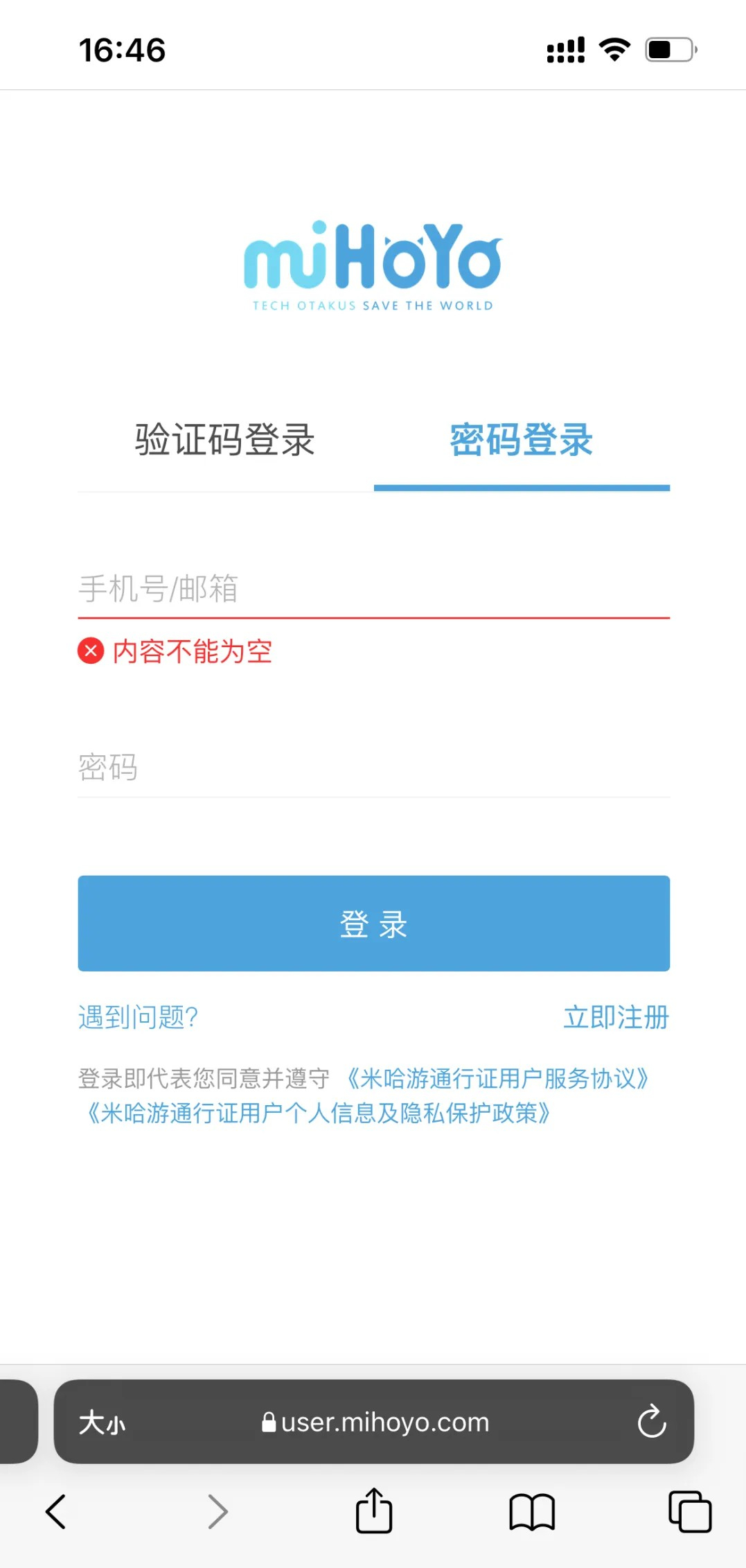Image resolution: width=746 pixels, height=1568 pixels.
Task: Open the Safari share sheet
Action: coord(373,1512)
